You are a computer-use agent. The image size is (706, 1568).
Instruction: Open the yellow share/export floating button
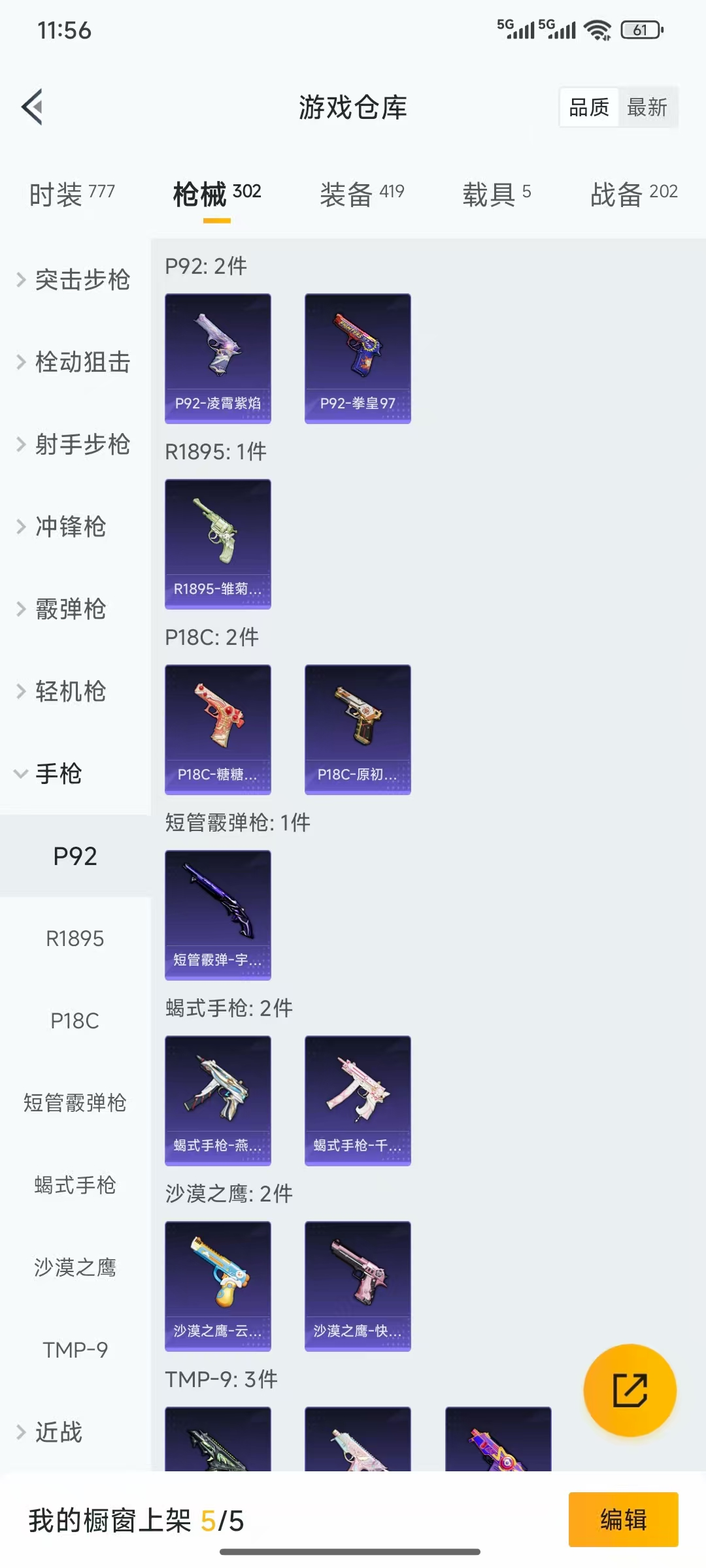point(630,1390)
